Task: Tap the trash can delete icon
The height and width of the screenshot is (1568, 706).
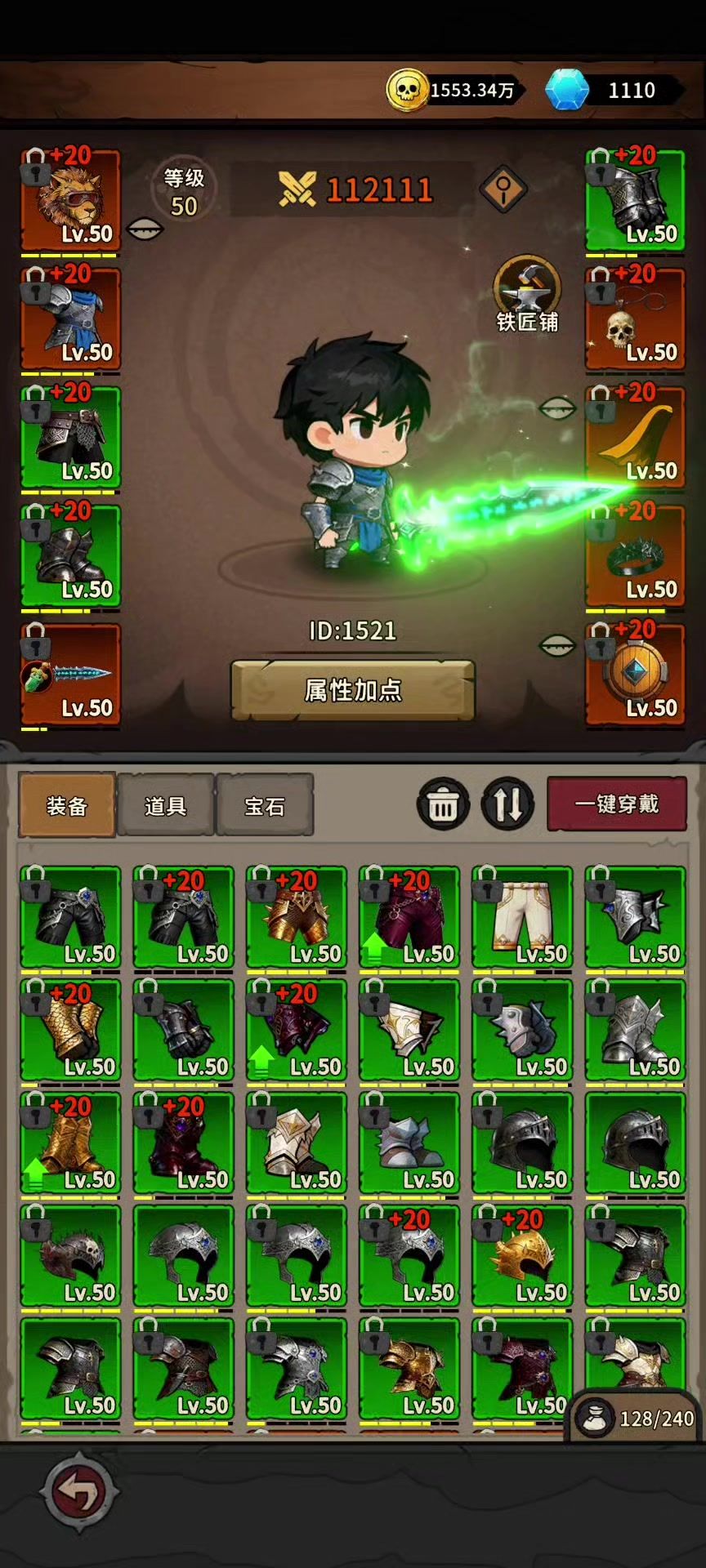Action: pos(443,804)
